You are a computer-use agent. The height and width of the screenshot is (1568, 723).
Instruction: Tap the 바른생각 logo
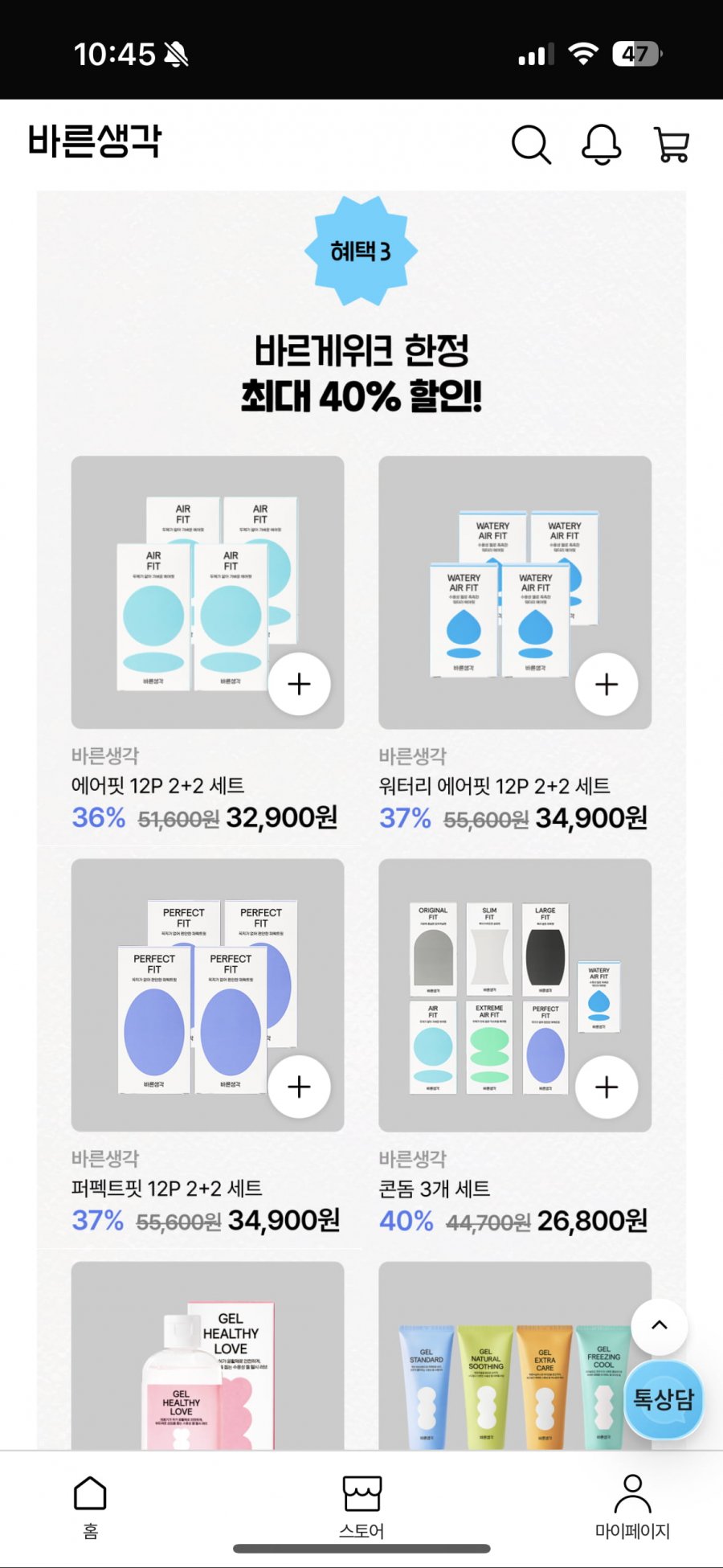(95, 141)
